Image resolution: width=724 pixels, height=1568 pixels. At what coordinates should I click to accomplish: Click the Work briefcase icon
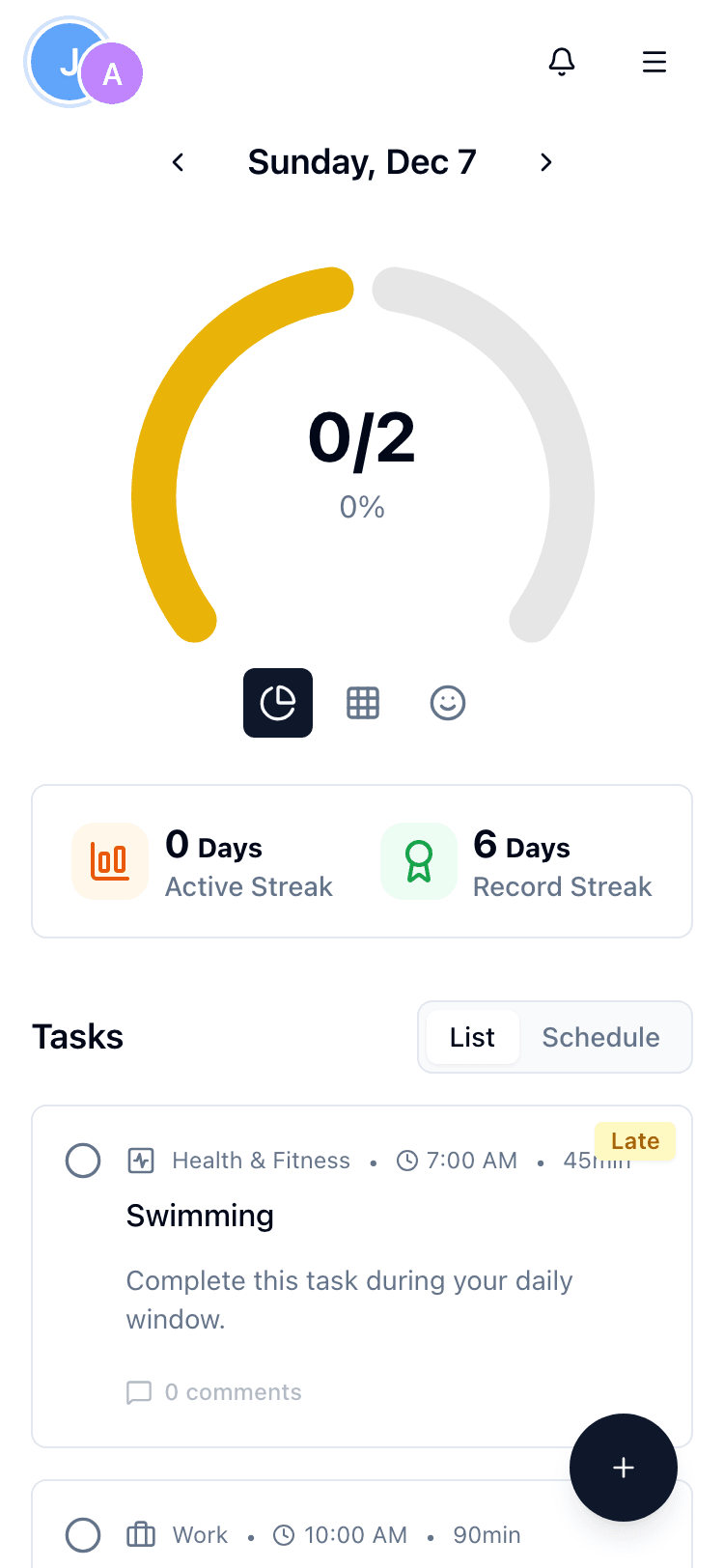141,1534
